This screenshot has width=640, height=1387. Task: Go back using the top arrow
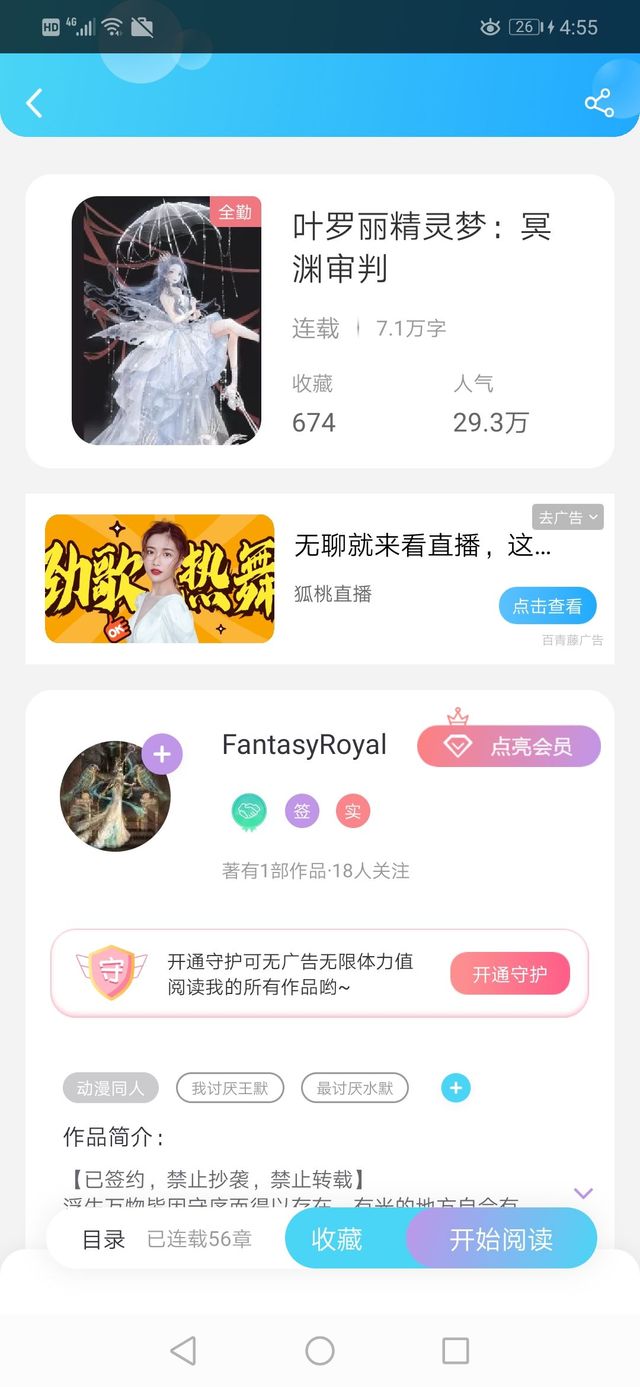click(x=35, y=102)
